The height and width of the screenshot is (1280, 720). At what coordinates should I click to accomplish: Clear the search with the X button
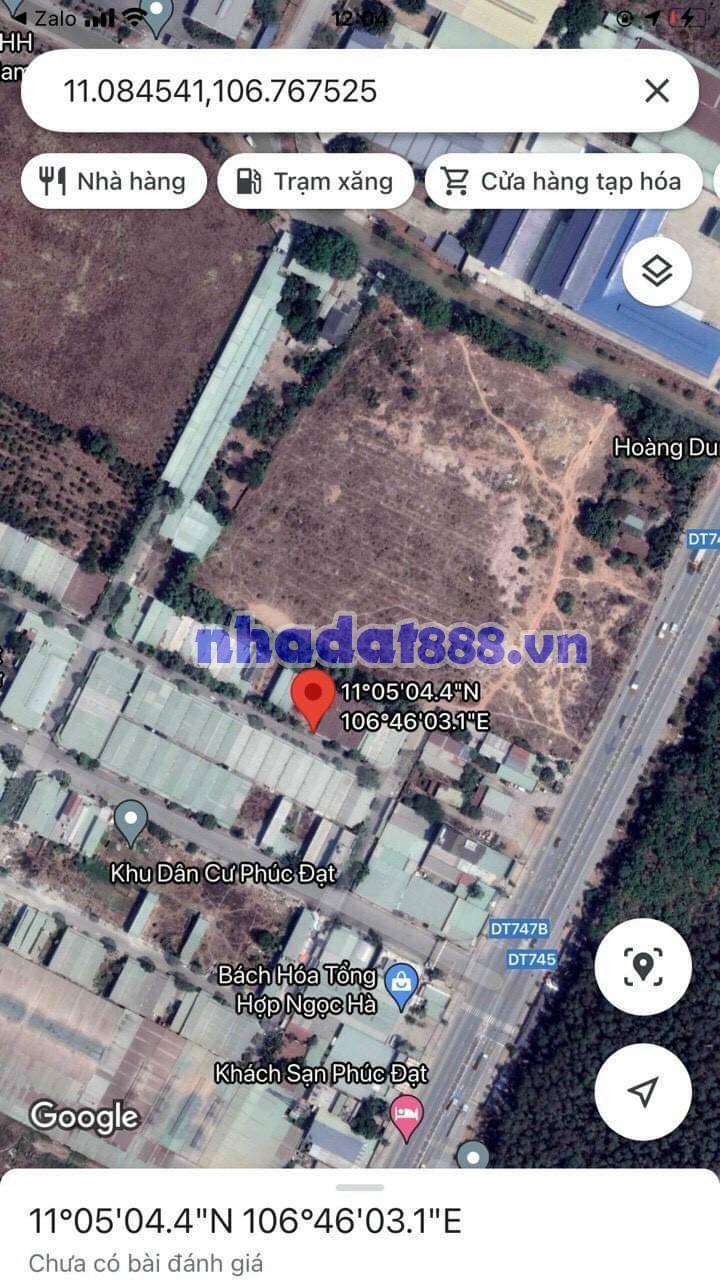656,92
